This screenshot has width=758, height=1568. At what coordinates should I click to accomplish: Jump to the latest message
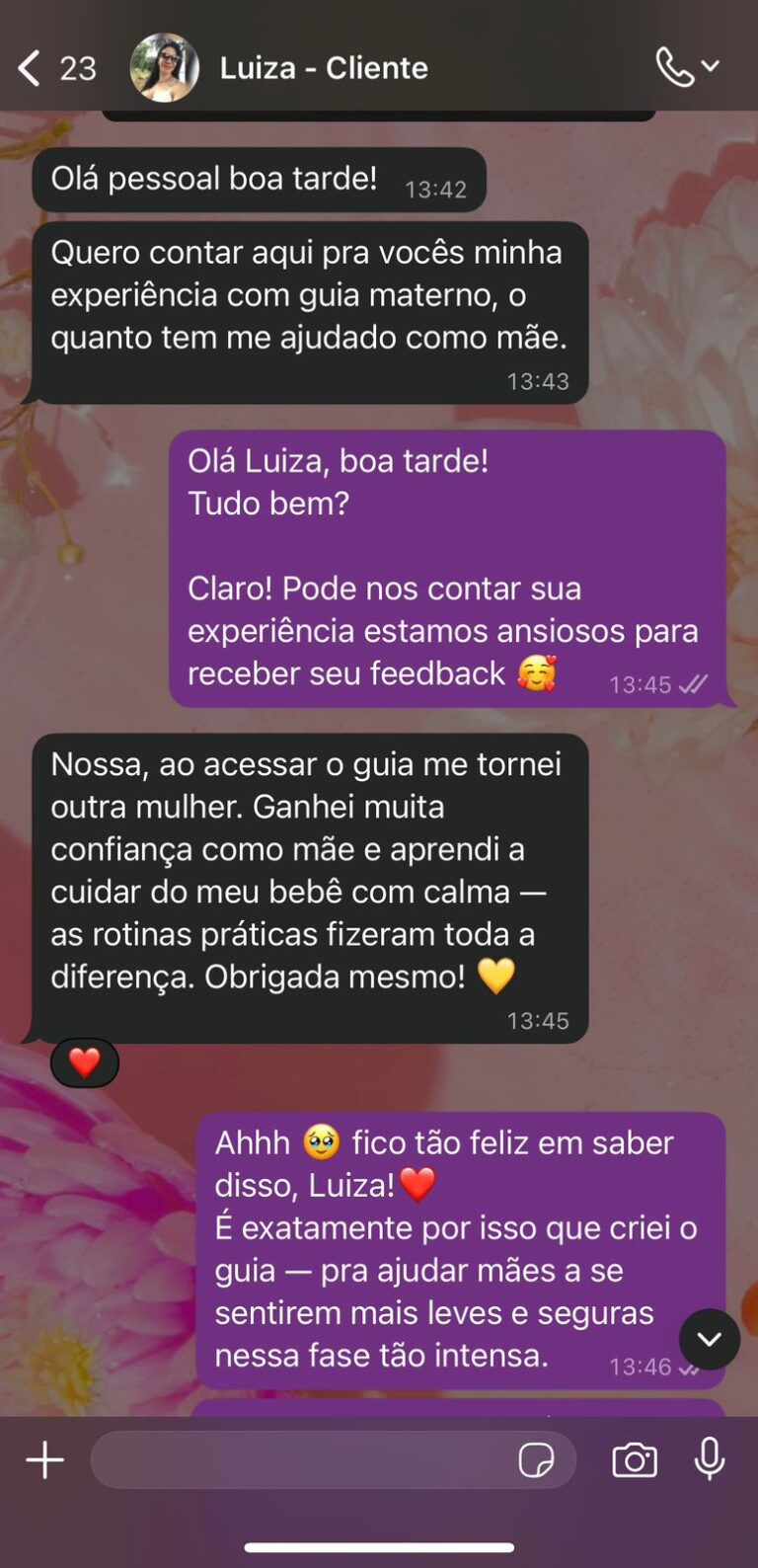tap(709, 1339)
